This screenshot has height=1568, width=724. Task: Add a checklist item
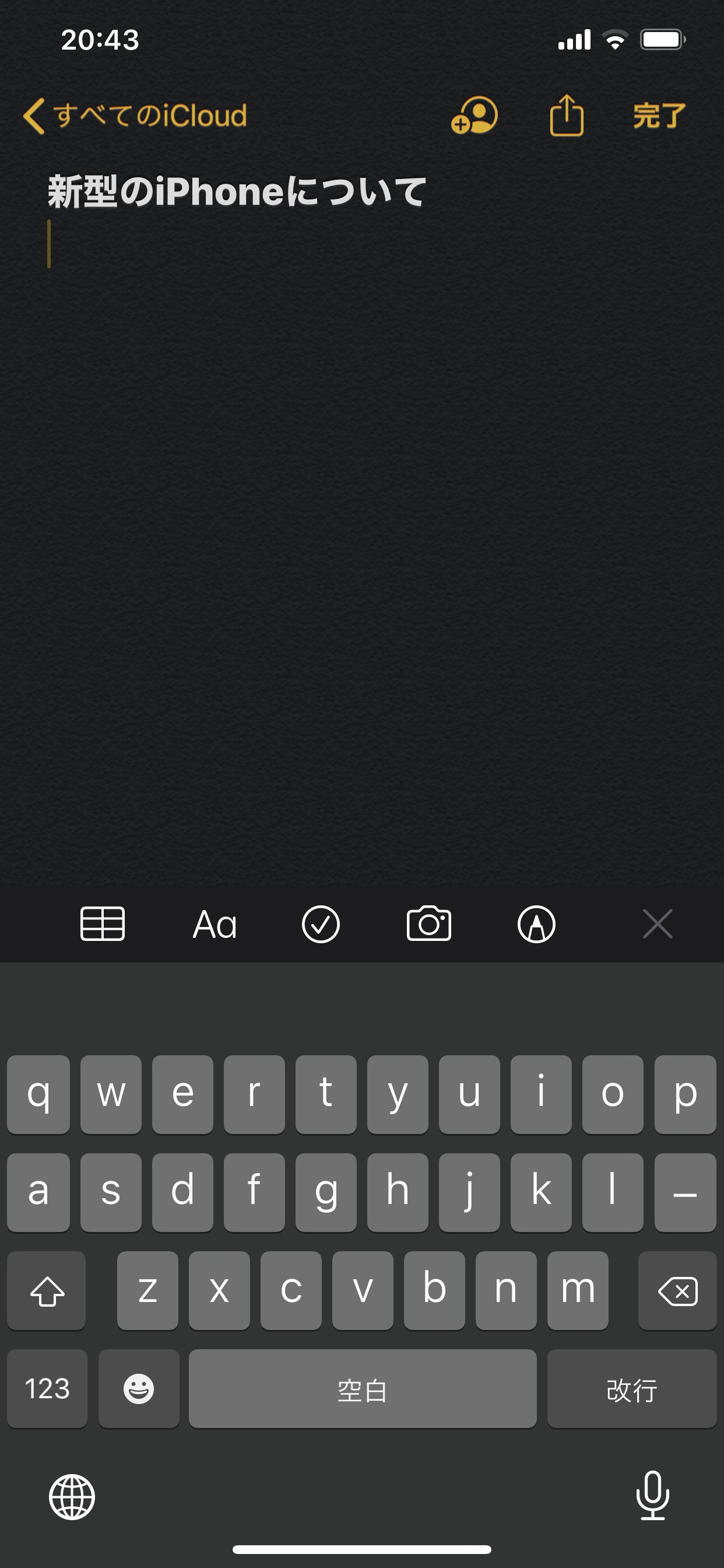[x=321, y=924]
